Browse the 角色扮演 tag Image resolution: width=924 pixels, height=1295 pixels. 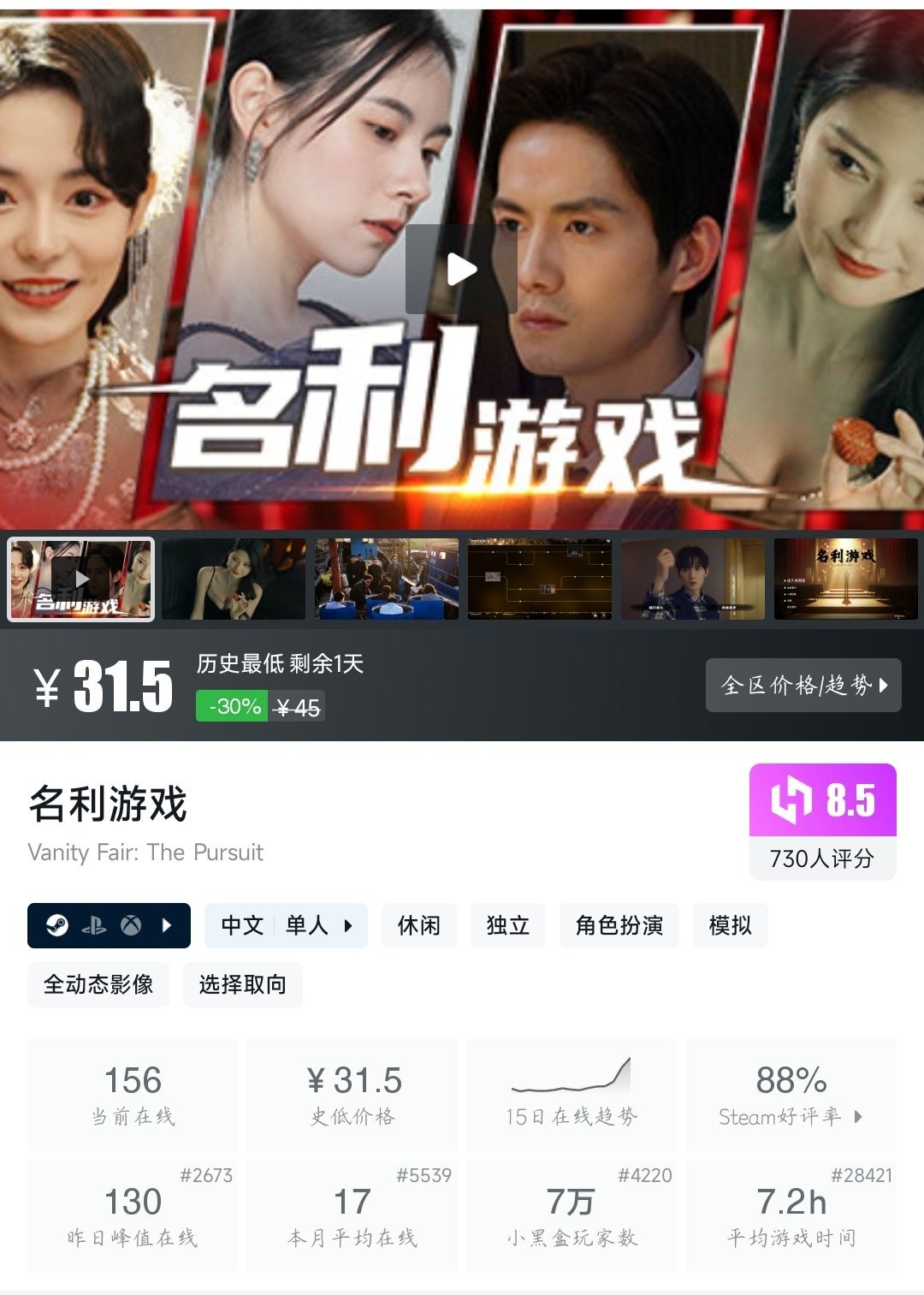pyautogui.click(x=619, y=925)
